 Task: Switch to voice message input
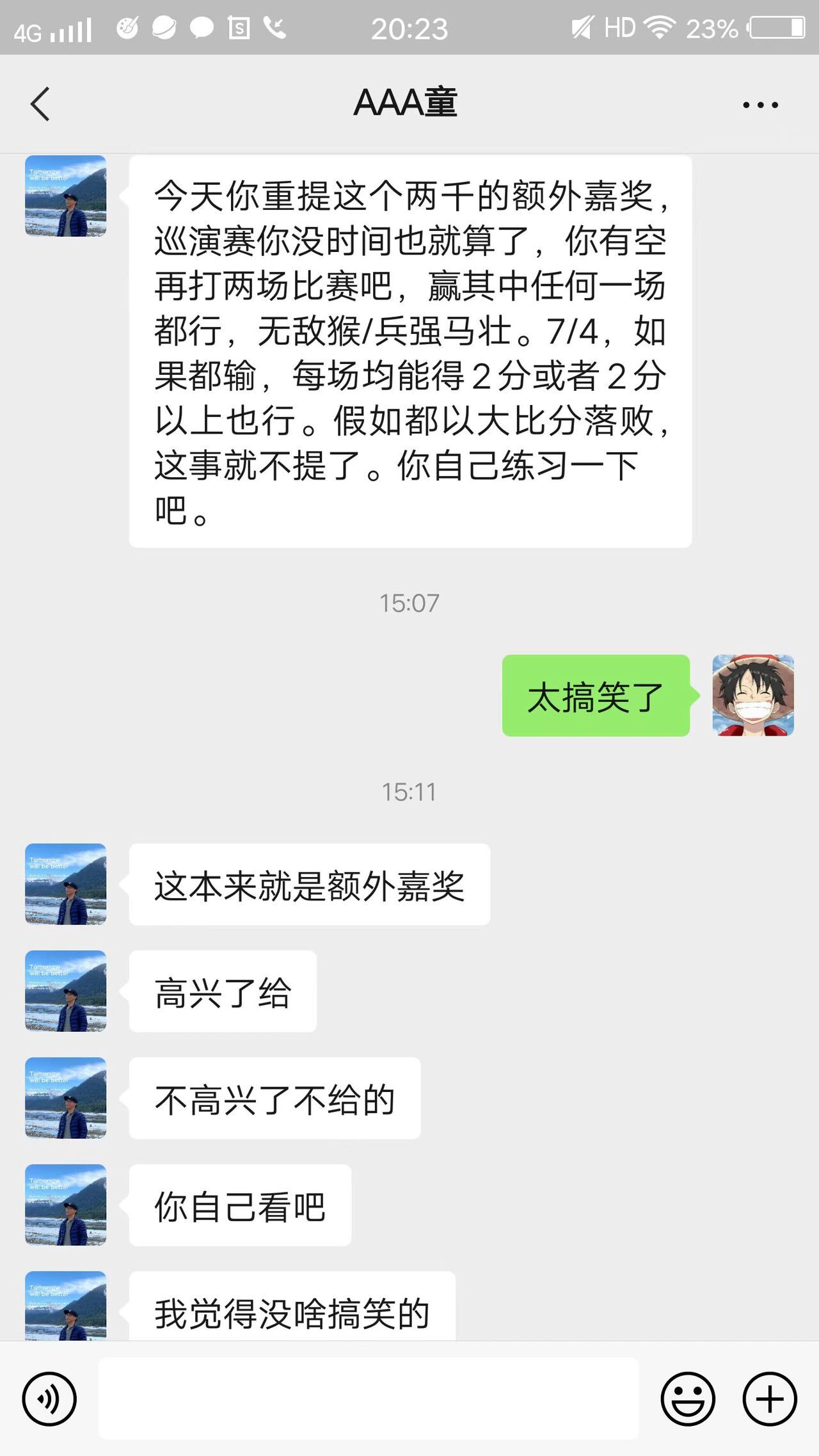coord(49,1399)
